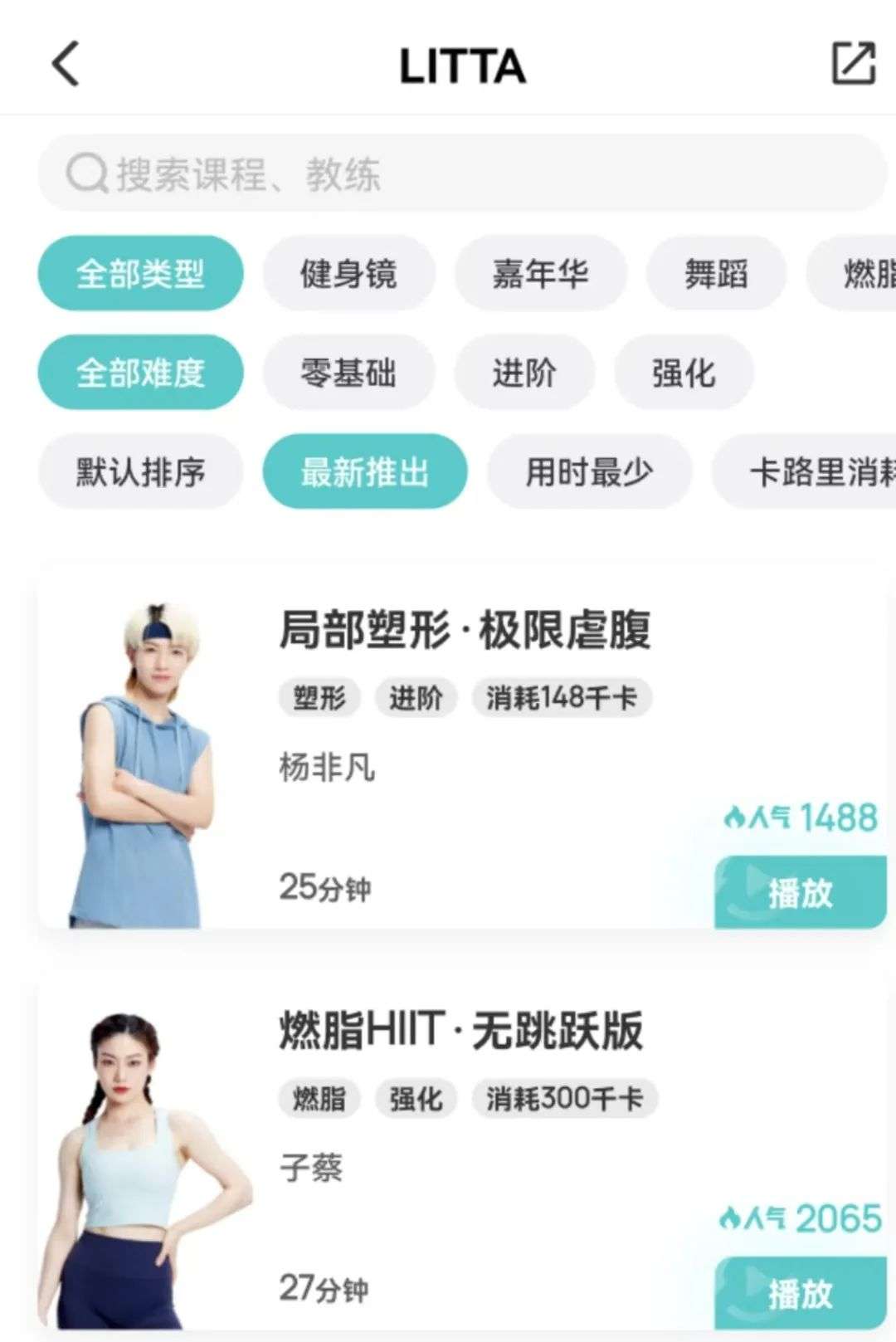This screenshot has width=896, height=1342.
Task: Filter by 强化 difficulty
Action: pyautogui.click(x=683, y=373)
